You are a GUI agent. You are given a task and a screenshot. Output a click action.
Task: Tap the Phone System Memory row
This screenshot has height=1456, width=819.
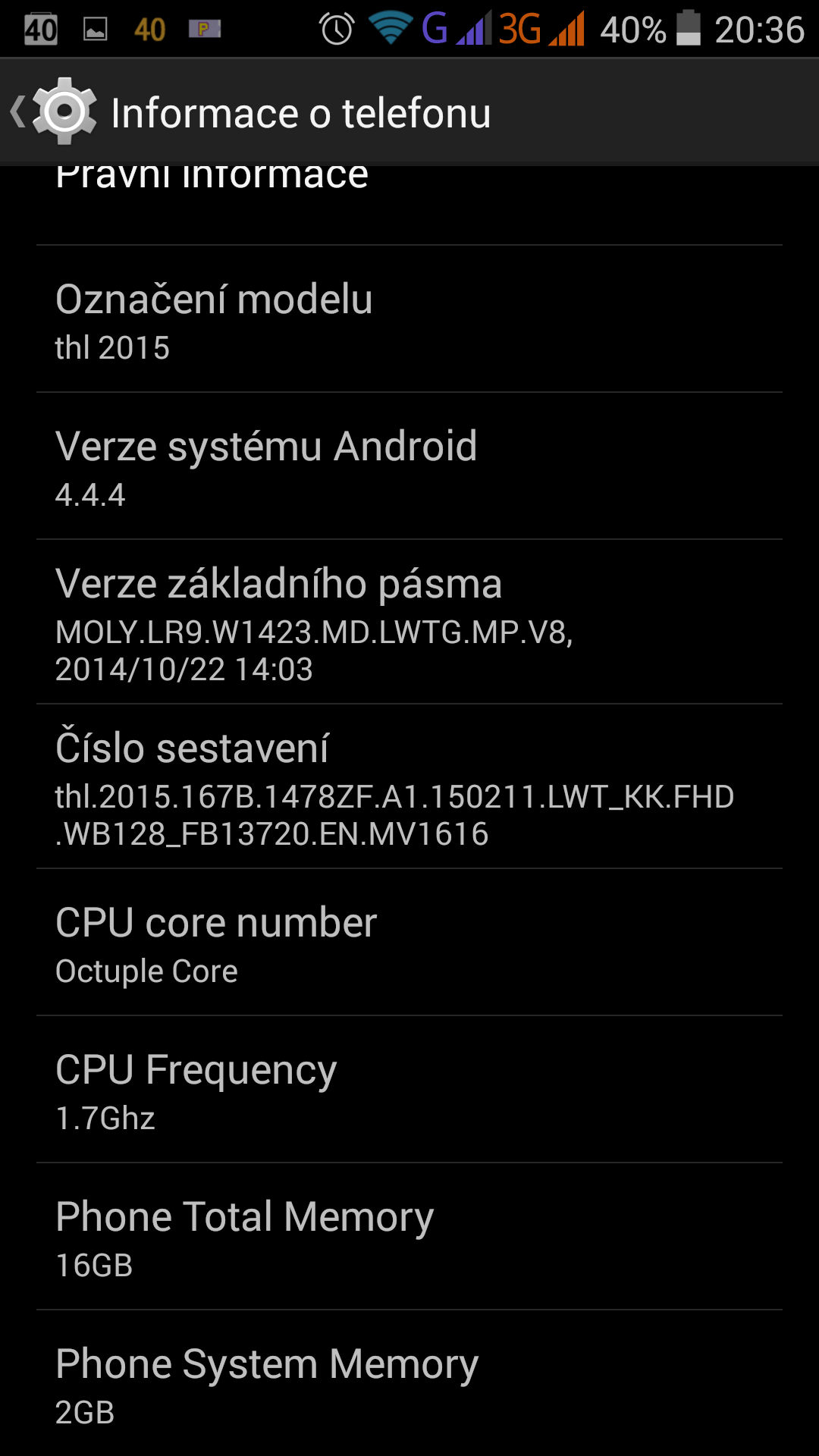tap(409, 1383)
